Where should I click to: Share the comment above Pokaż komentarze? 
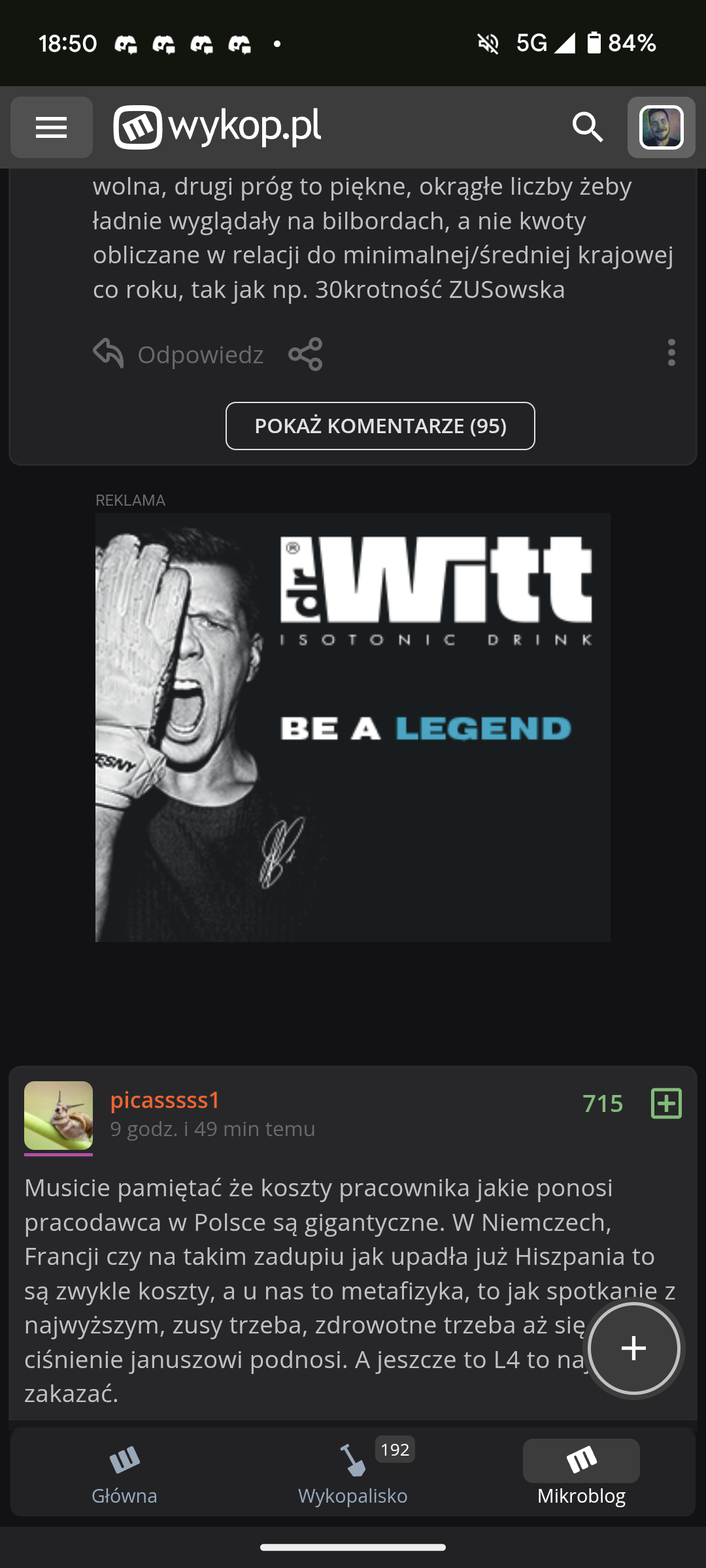[305, 355]
